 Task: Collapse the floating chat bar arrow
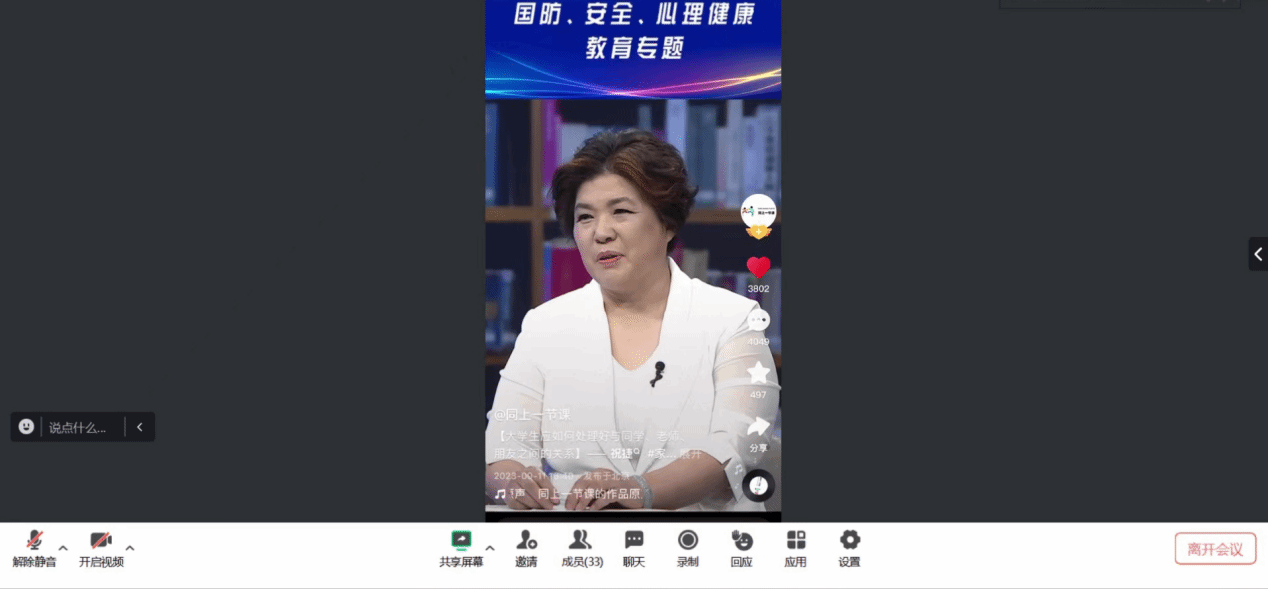point(140,427)
